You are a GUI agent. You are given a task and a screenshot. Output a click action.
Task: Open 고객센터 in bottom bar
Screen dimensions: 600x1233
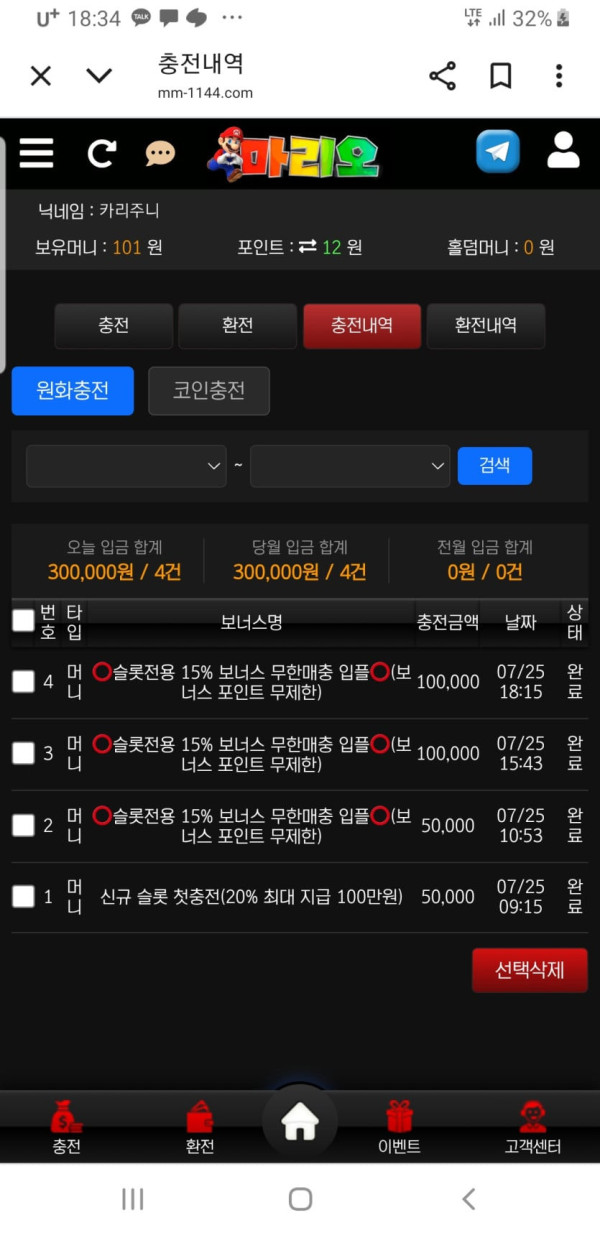533,1128
